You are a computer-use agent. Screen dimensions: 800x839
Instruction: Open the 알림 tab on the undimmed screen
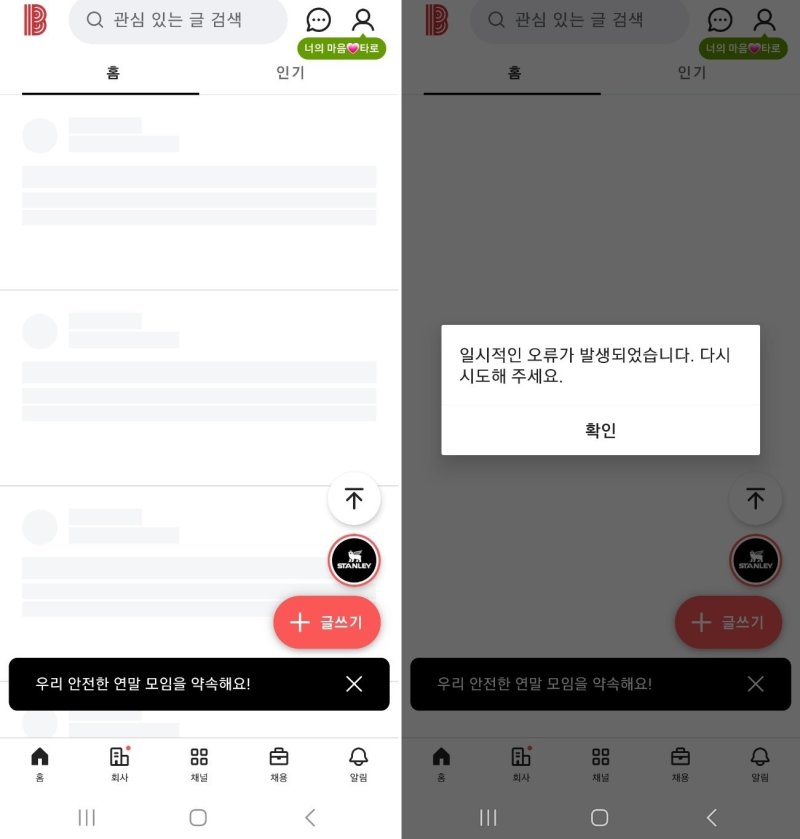click(x=358, y=764)
